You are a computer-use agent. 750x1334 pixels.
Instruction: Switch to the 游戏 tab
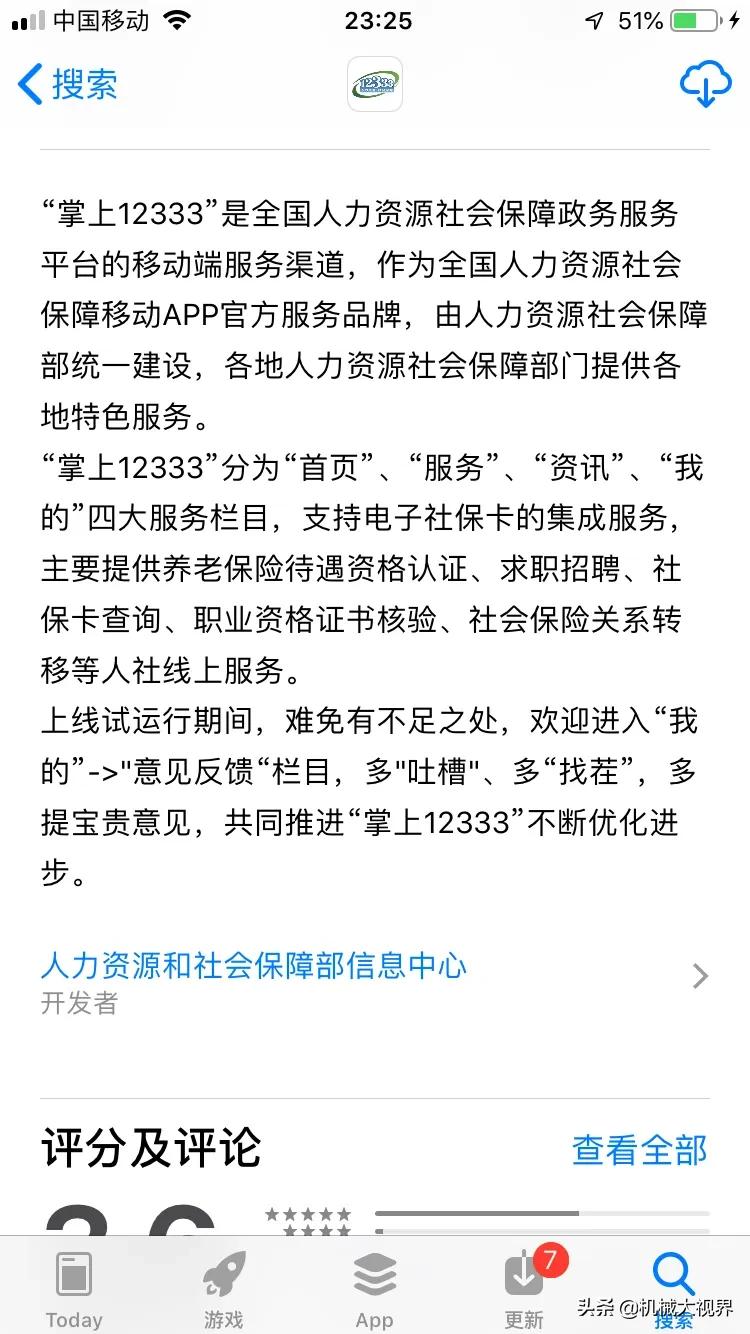(x=224, y=1290)
